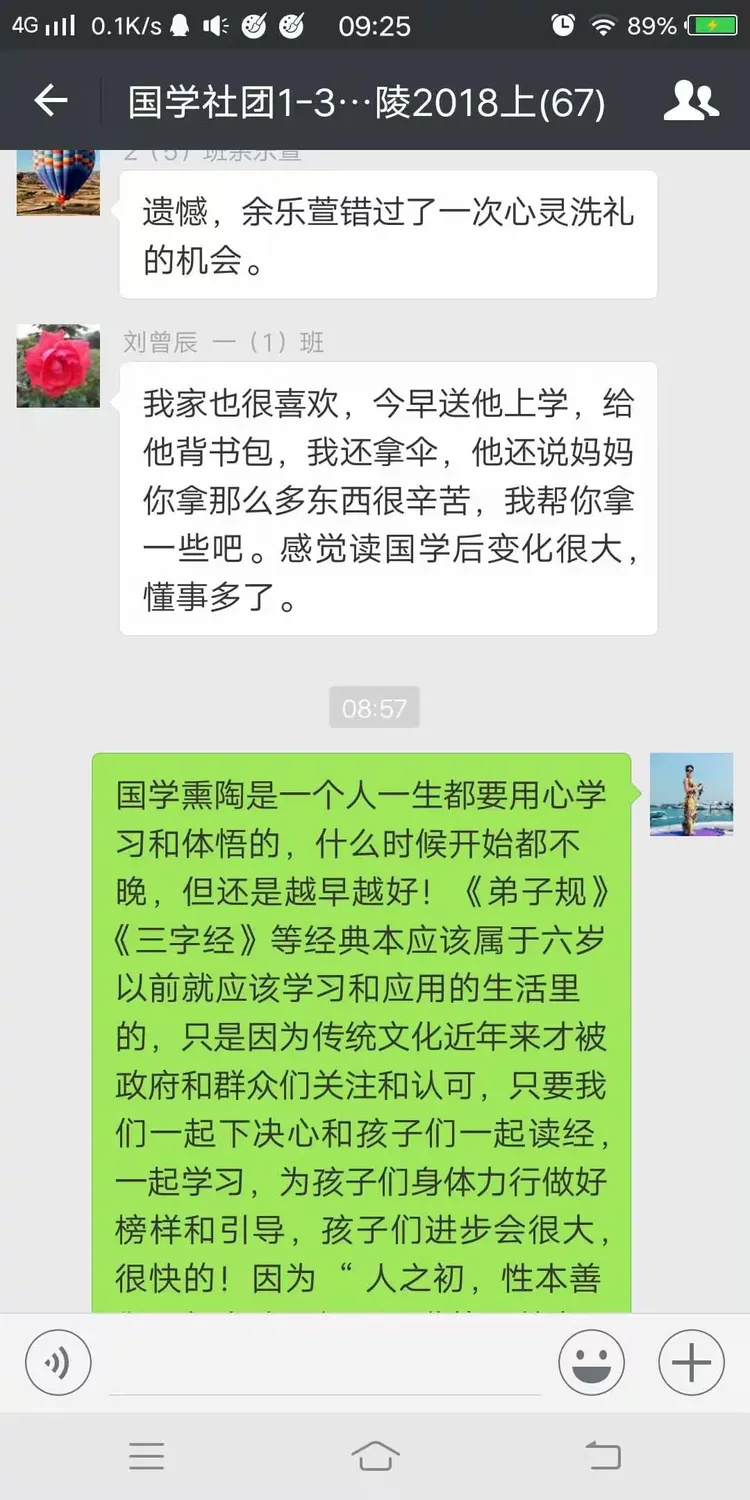Open the emoji sticker panel

[591, 1362]
